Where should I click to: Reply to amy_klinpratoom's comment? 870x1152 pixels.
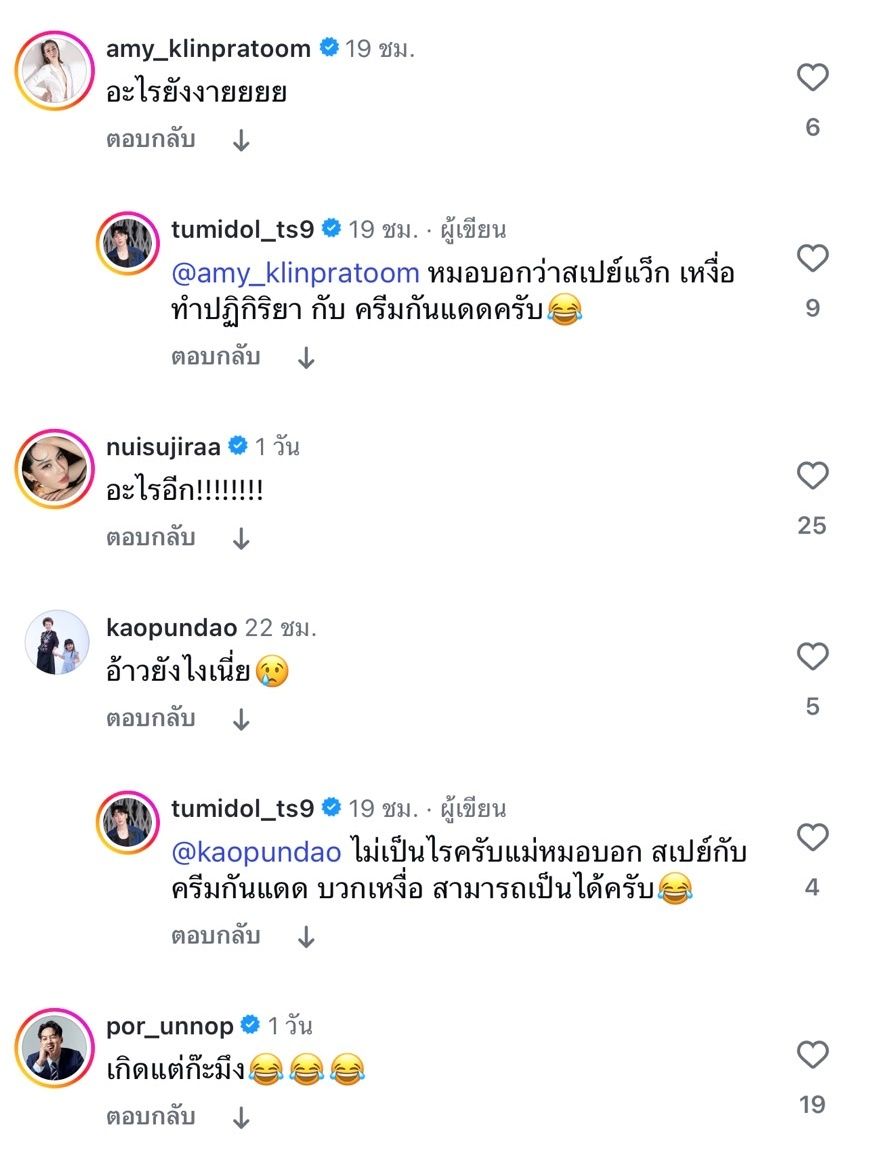click(150, 140)
